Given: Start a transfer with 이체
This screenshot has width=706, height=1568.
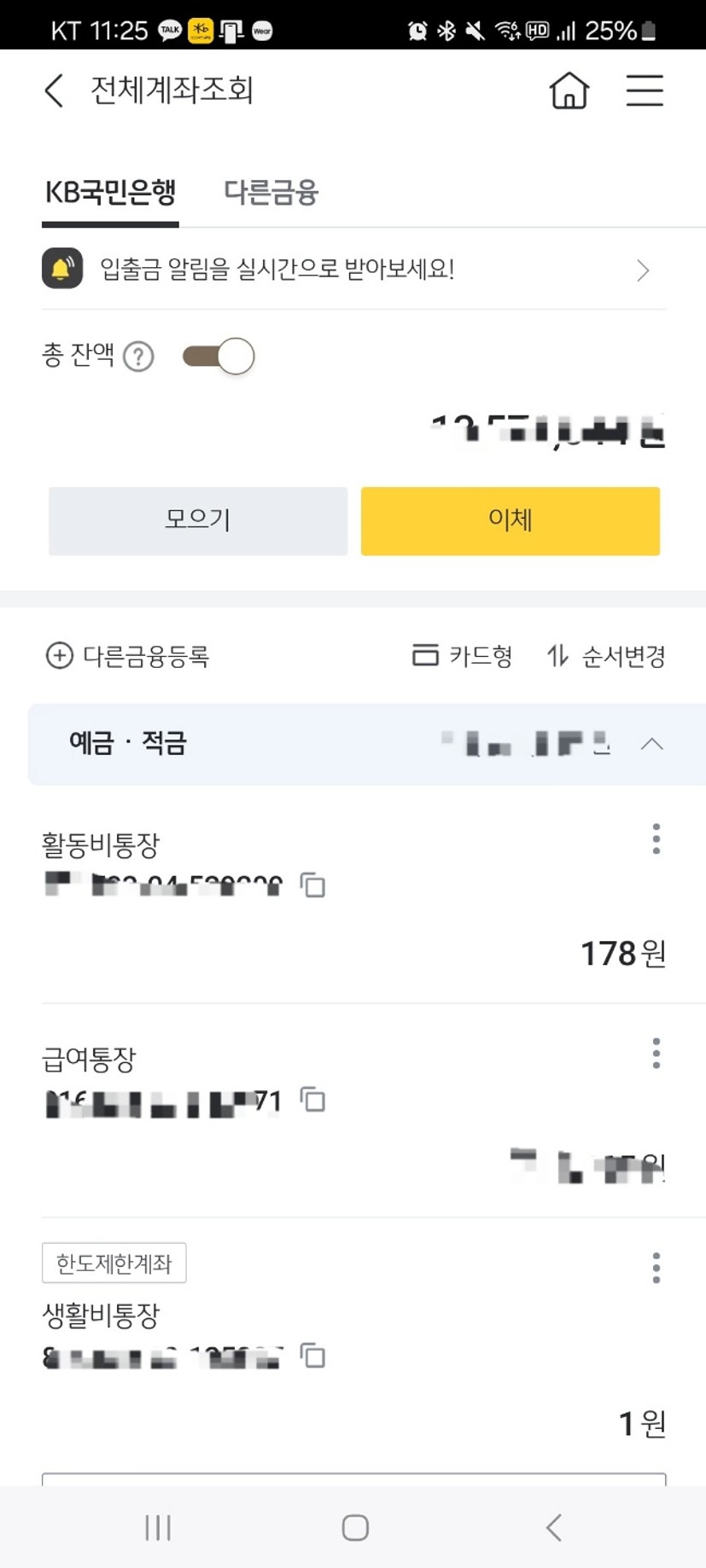Looking at the screenshot, I should pos(511,520).
